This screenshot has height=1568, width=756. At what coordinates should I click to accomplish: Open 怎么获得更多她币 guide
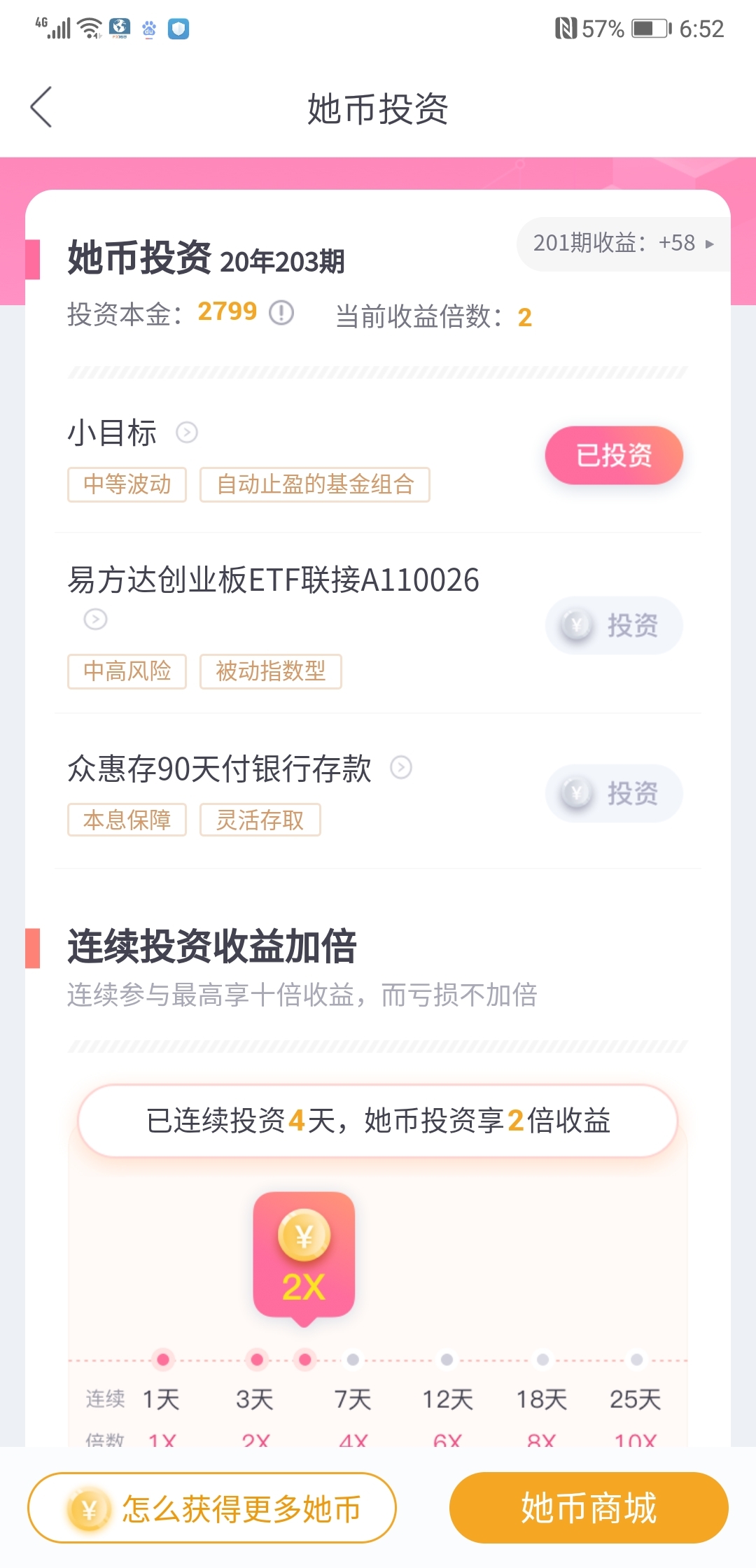[x=212, y=1508]
